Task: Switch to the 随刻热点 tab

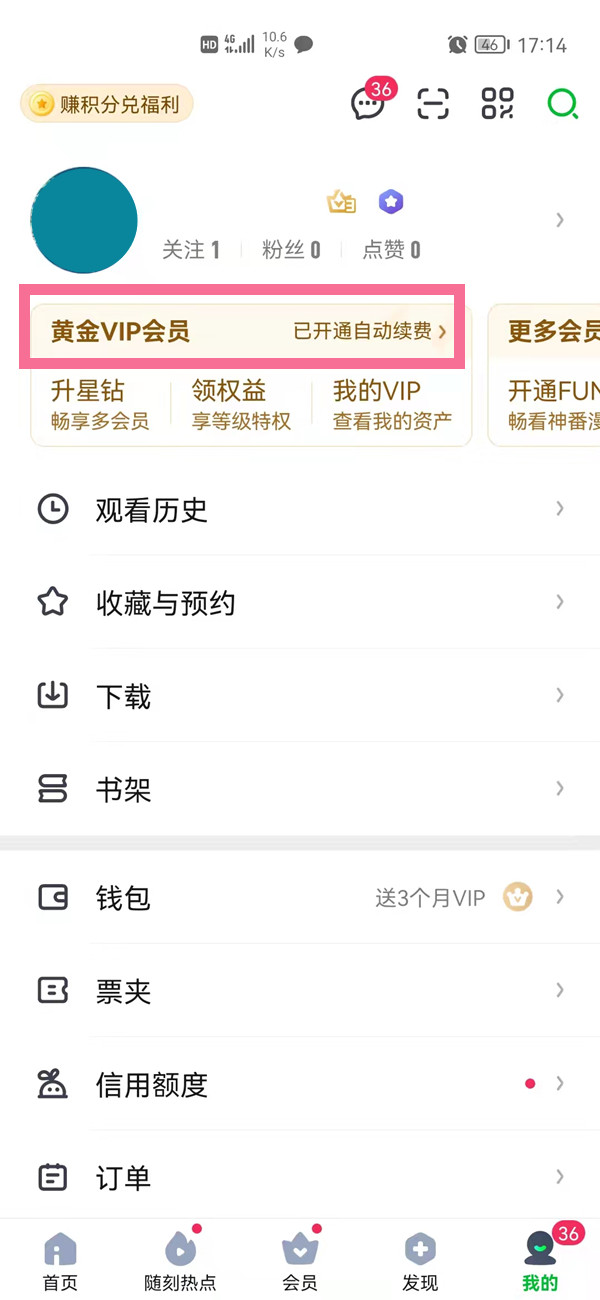Action: point(180,1261)
